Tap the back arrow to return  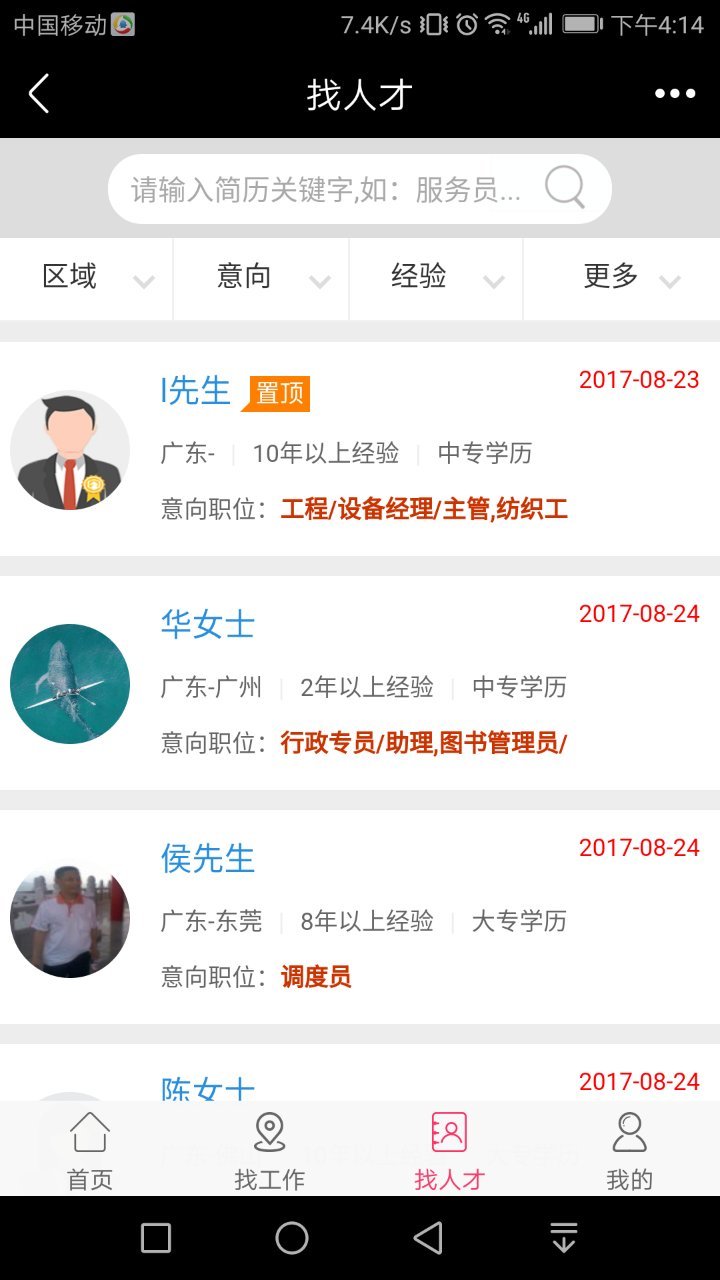tap(38, 92)
